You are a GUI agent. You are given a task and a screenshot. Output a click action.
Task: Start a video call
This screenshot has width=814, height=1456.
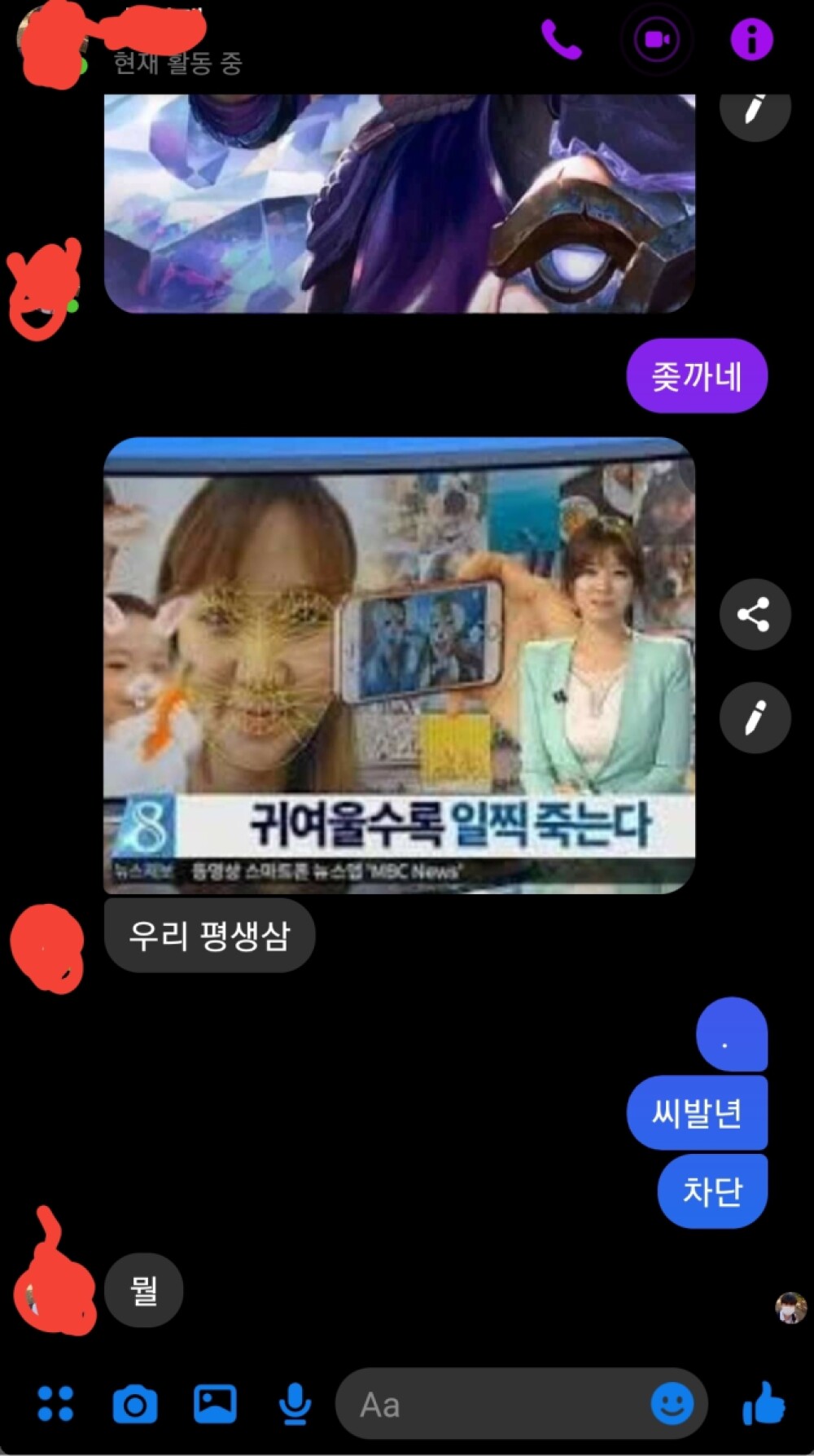656,39
